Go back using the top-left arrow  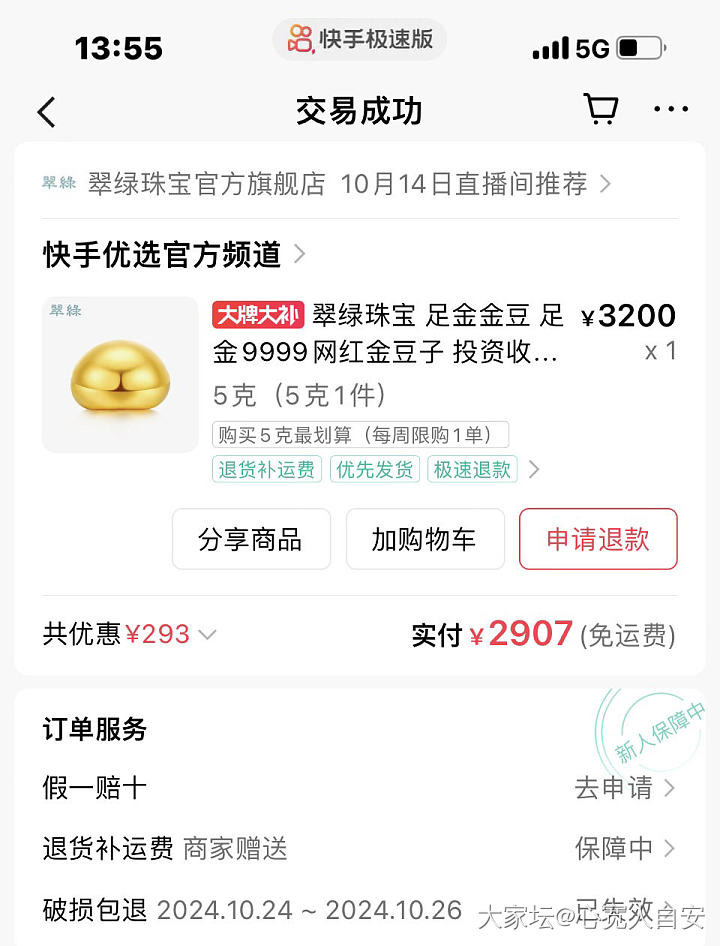pyautogui.click(x=47, y=112)
